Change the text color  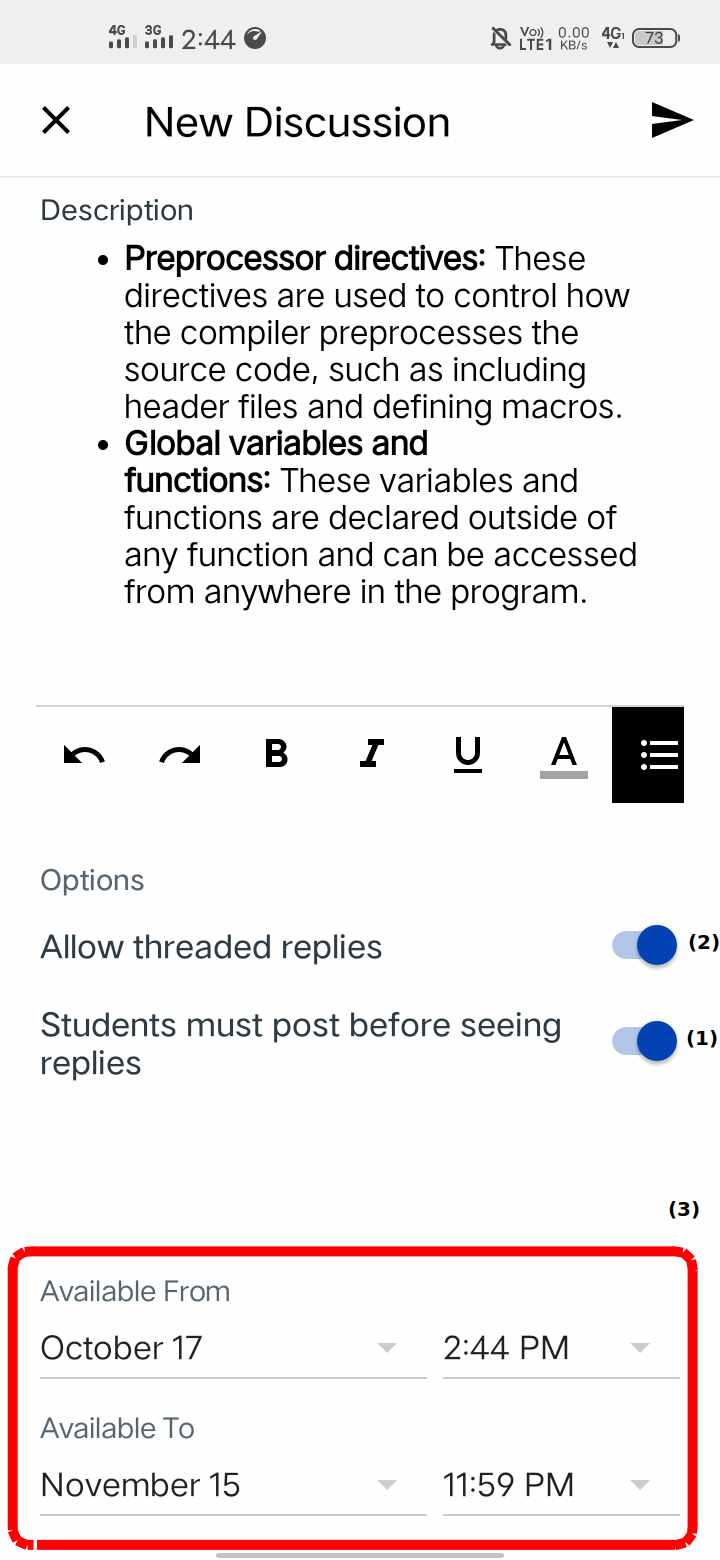[563, 754]
